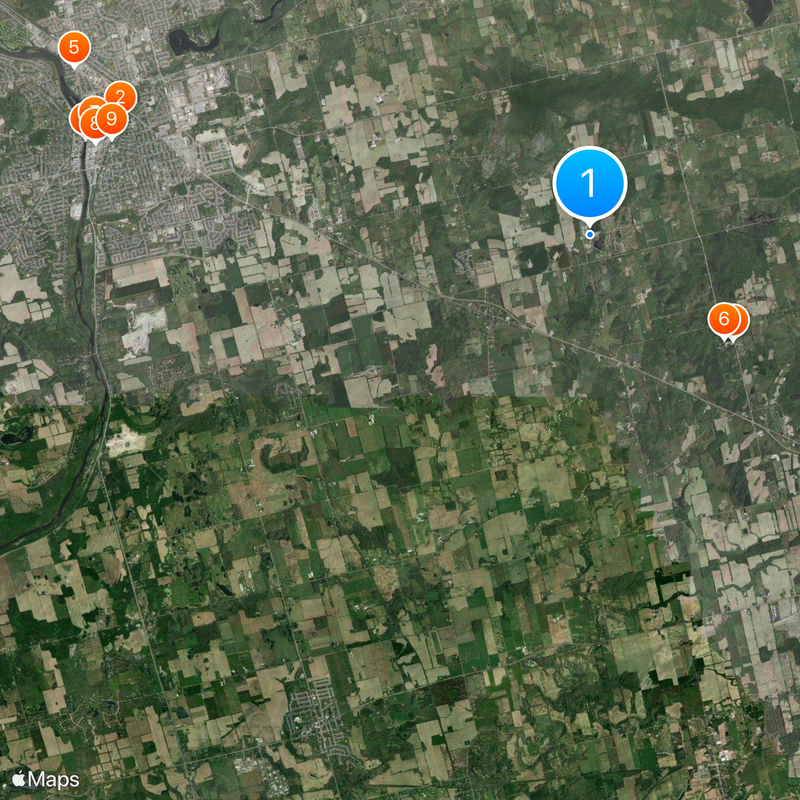Tap the orange pin numbered 5
The width and height of the screenshot is (800, 800).
[x=74, y=47]
